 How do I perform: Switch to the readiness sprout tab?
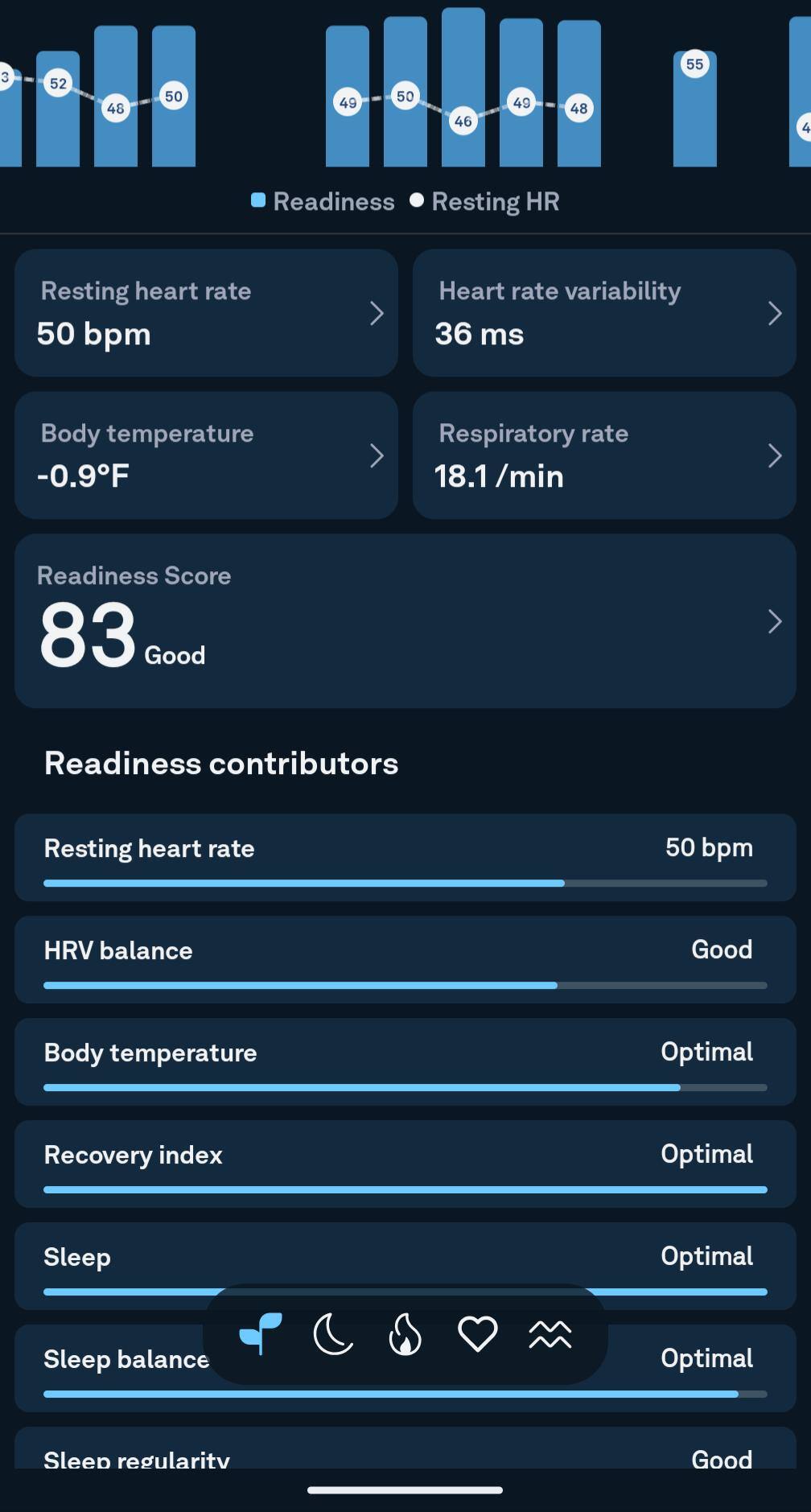point(261,1334)
